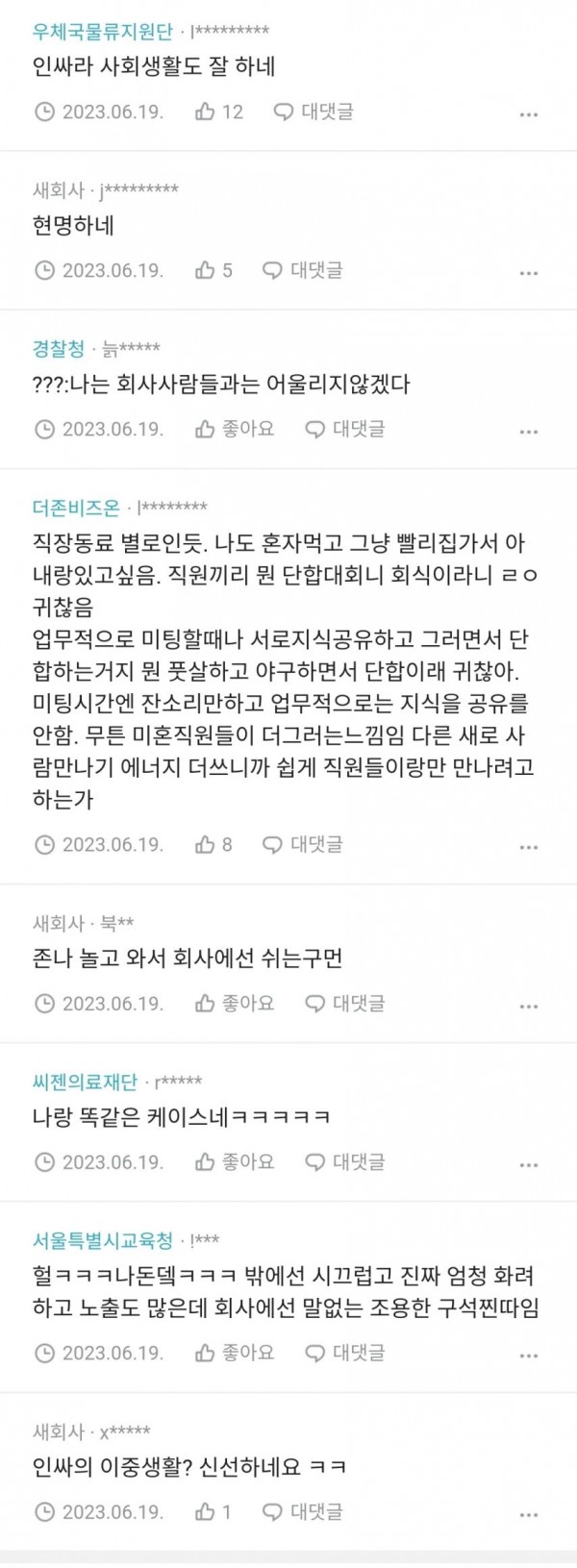The height and width of the screenshot is (1568, 577).
Task: Like the comment '인싸라 사회생활도 잘 하네'
Action: (x=218, y=112)
